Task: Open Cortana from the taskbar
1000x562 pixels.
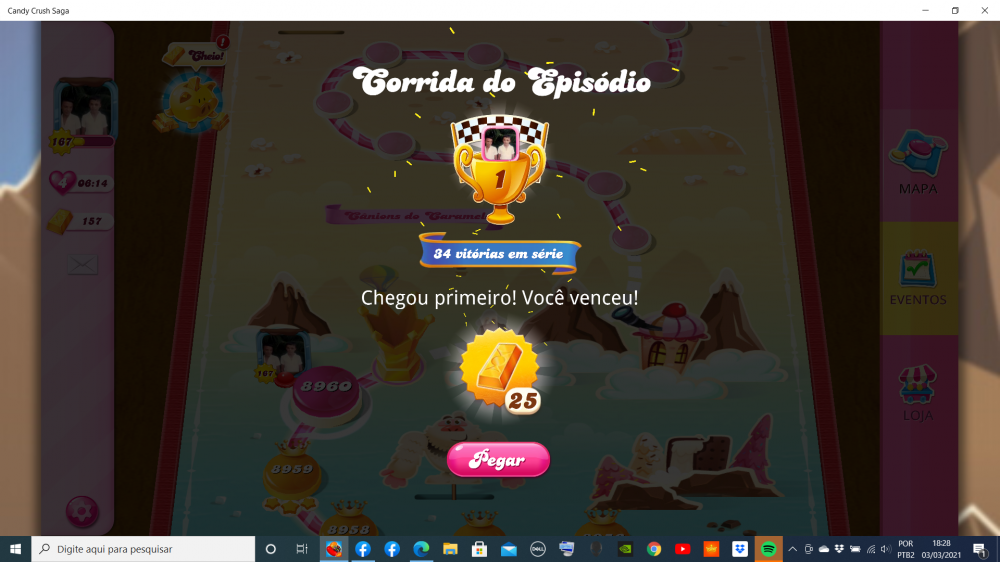Action: click(270, 549)
